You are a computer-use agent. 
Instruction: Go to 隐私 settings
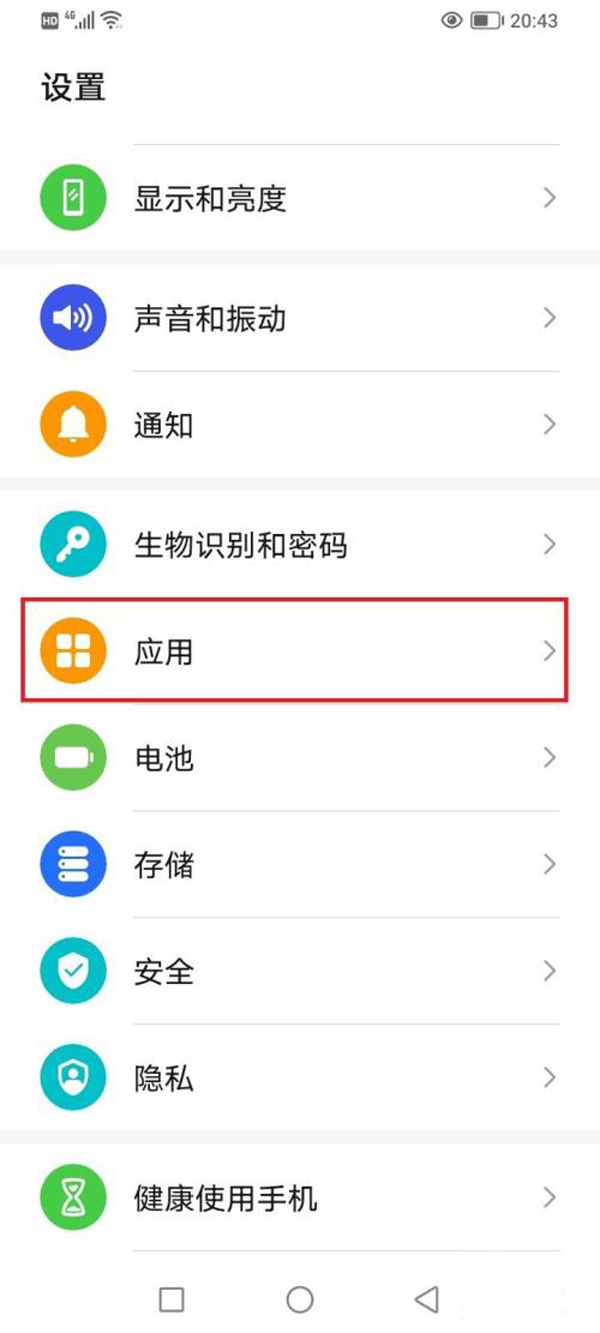[300, 1078]
